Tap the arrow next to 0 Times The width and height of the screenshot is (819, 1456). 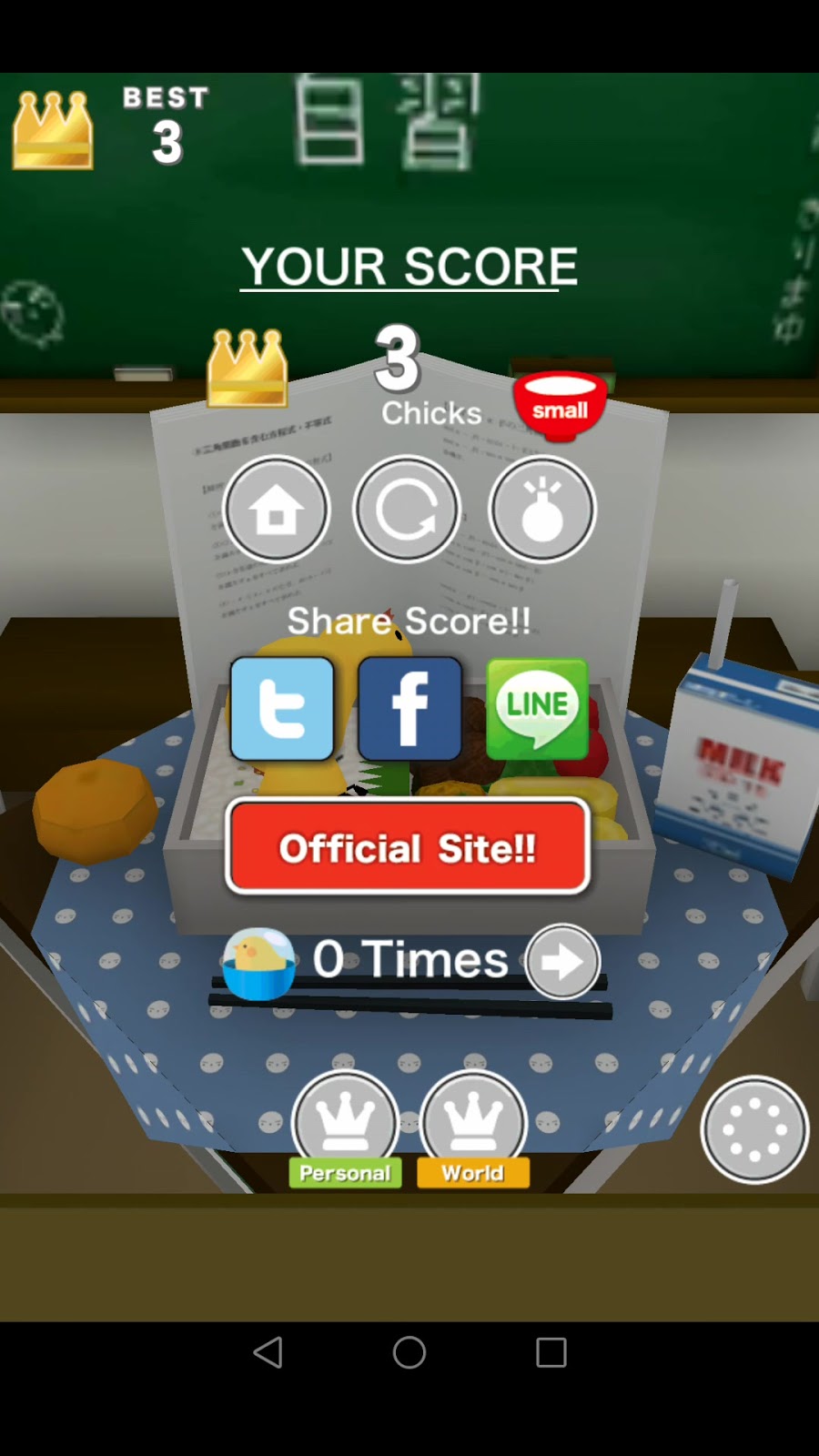coord(563,961)
